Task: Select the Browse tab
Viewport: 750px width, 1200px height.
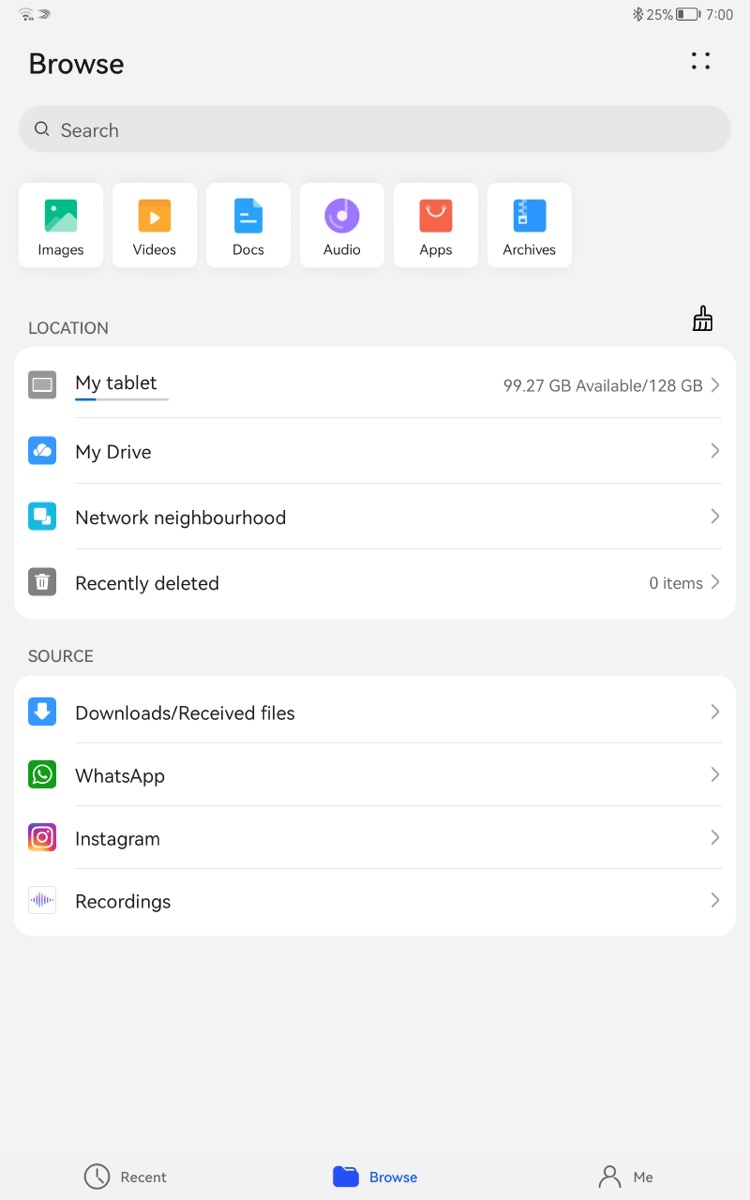Action: click(375, 1177)
